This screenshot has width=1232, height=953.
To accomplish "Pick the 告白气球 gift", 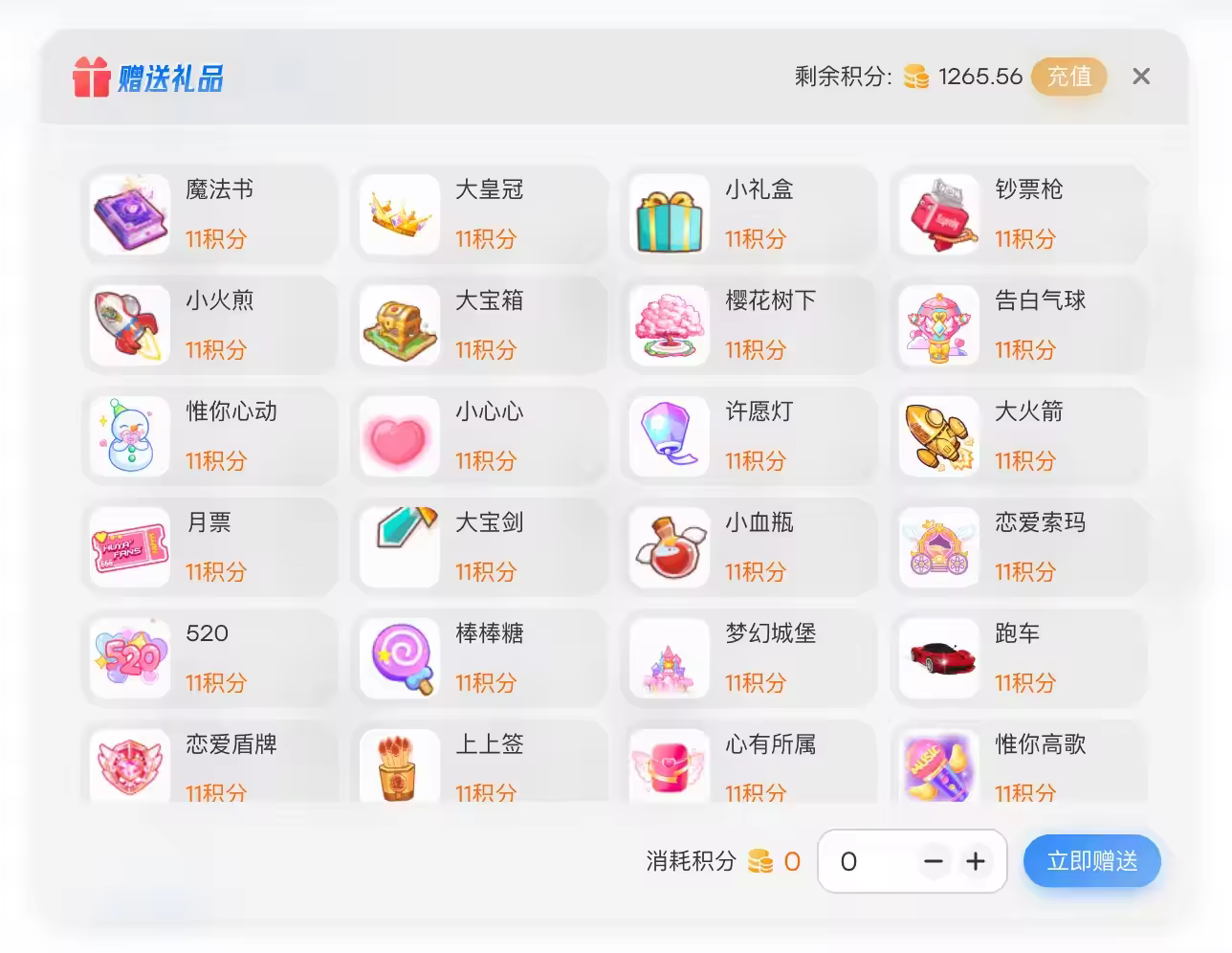I will tap(1019, 325).
